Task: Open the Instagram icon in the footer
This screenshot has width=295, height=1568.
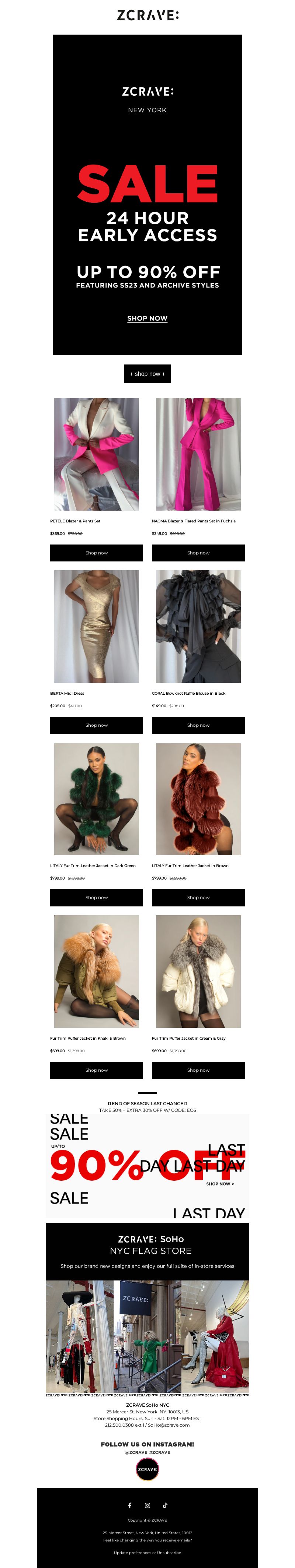Action: coord(147,1505)
